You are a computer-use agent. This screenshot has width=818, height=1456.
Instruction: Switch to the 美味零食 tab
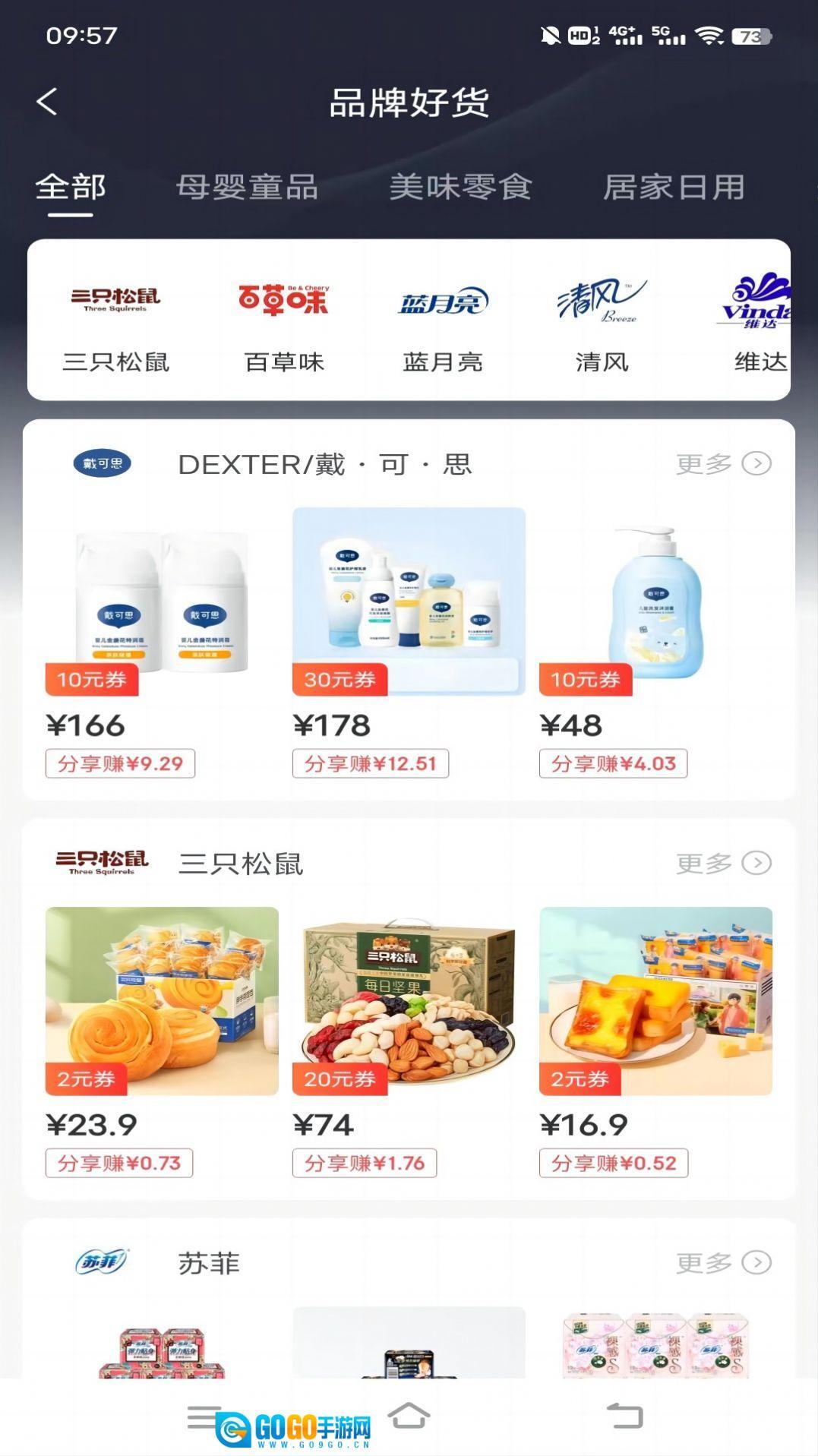tap(460, 188)
